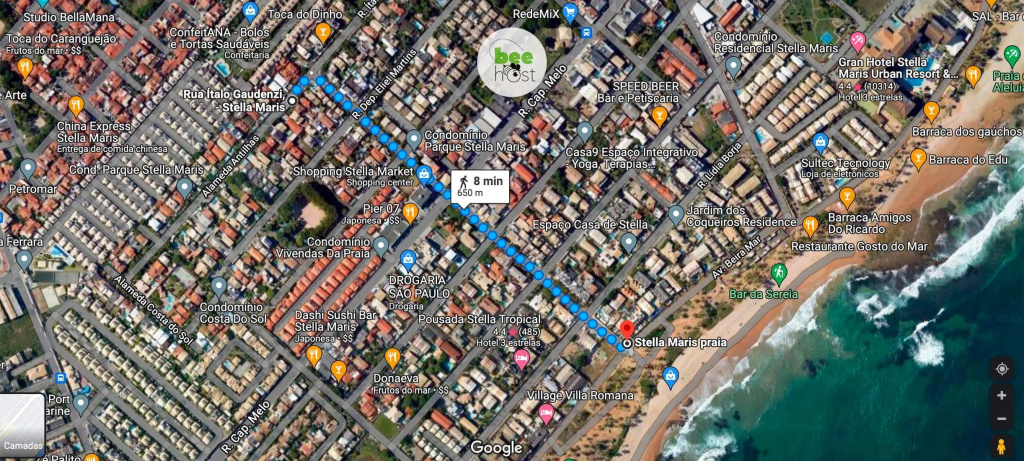The height and width of the screenshot is (461, 1024).
Task: Open the Stella Maris praia destination pin
Action: 627,329
